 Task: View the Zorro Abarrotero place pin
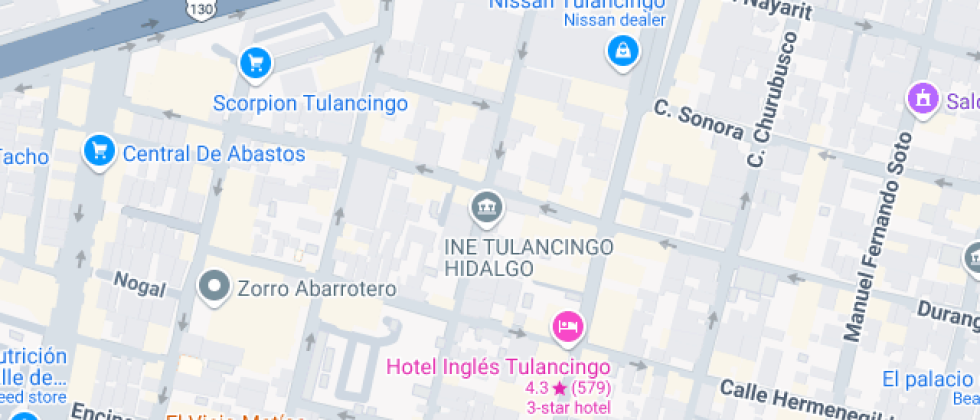point(214,288)
